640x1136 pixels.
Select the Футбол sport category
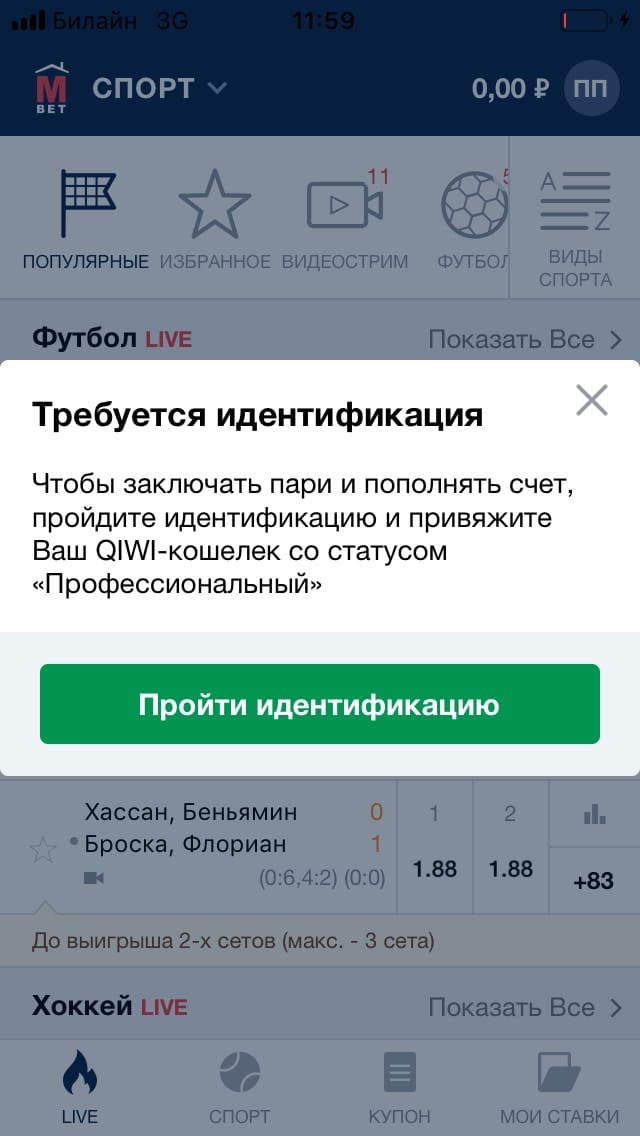475,218
